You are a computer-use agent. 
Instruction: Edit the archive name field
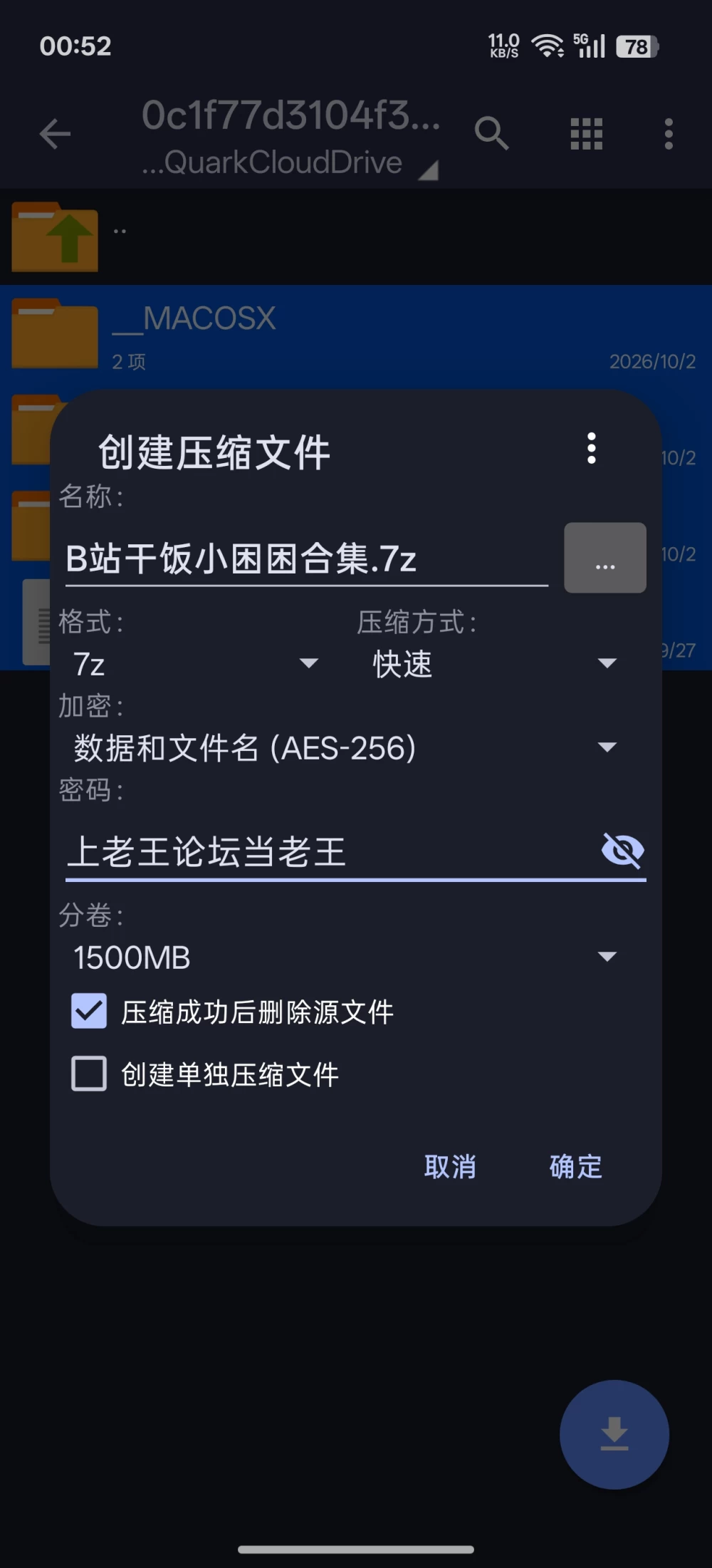pos(306,559)
